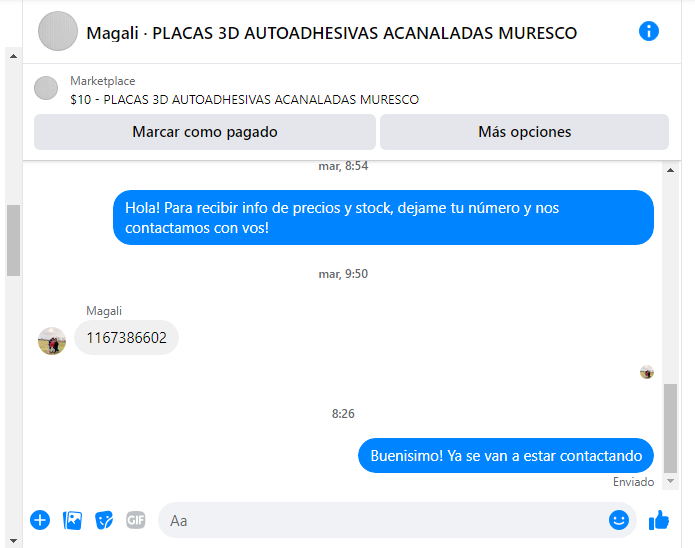The height and width of the screenshot is (548, 695).
Task: Tap Marcar como pagado button
Action: coord(205,132)
